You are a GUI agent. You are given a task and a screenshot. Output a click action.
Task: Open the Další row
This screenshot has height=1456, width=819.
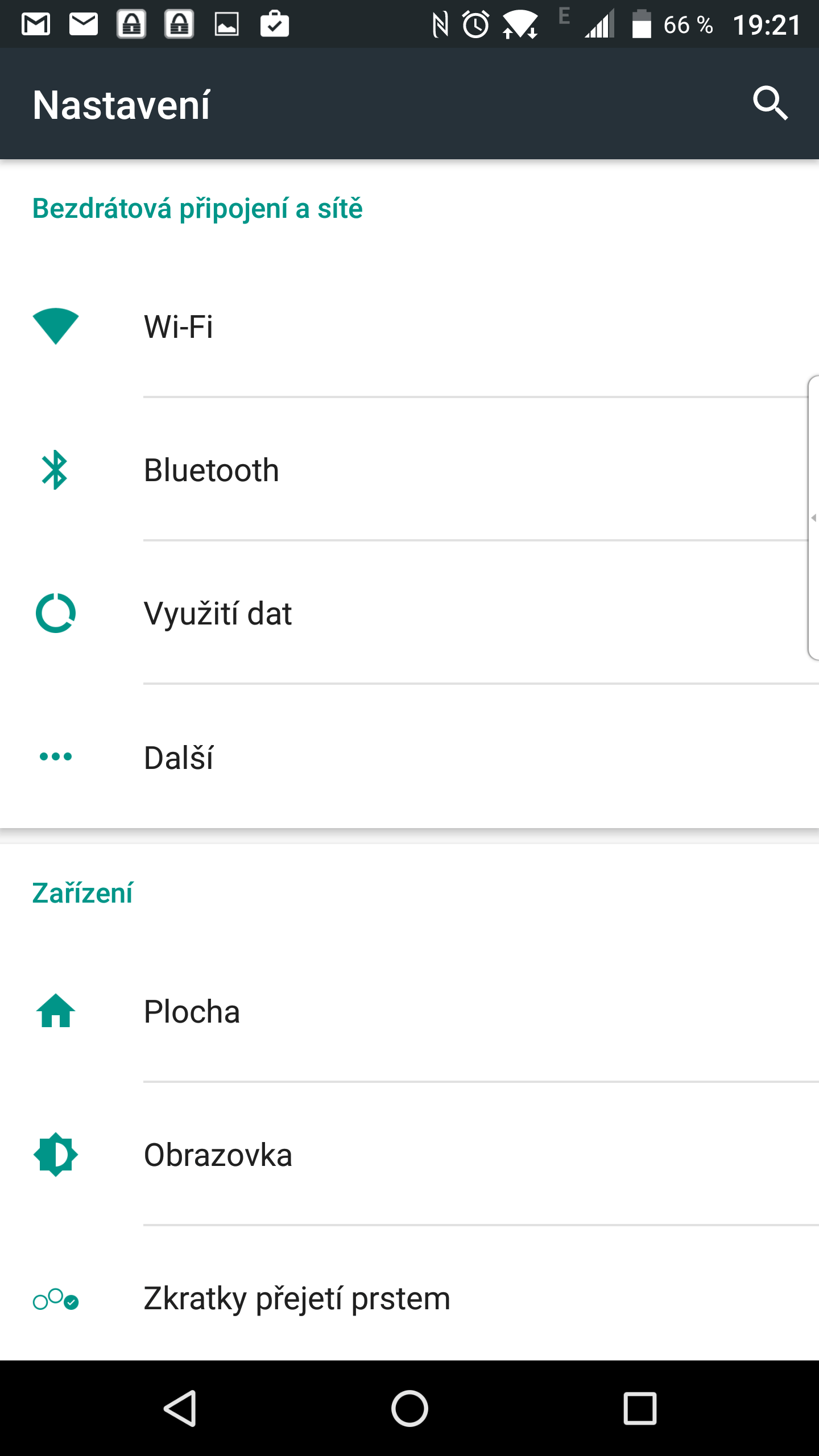coord(409,756)
